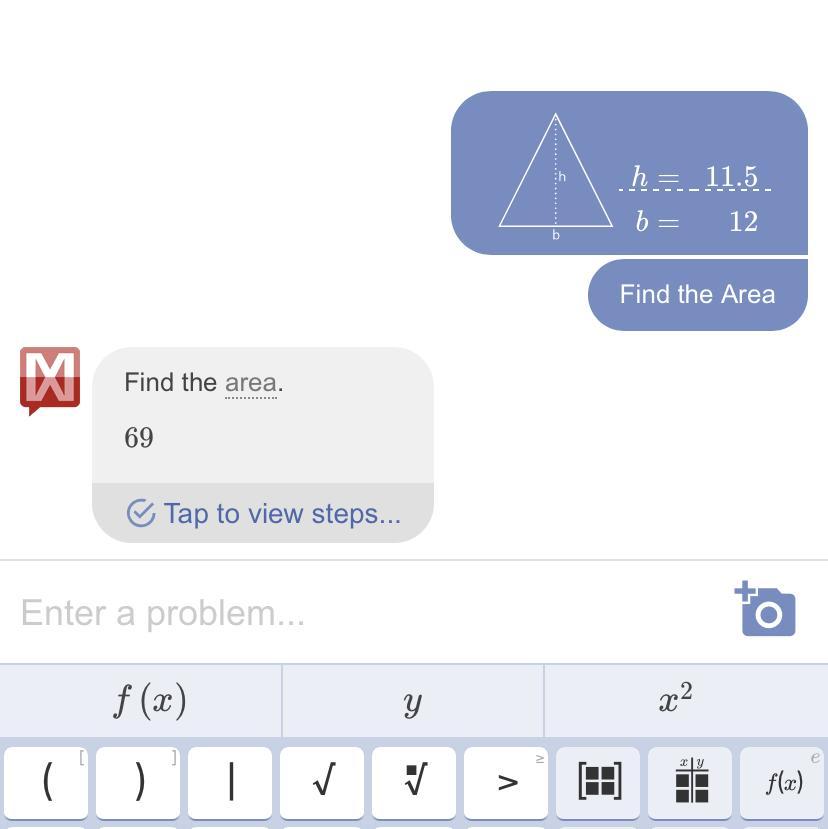Focus the Enter a problem field
The image size is (828, 829).
360,612
